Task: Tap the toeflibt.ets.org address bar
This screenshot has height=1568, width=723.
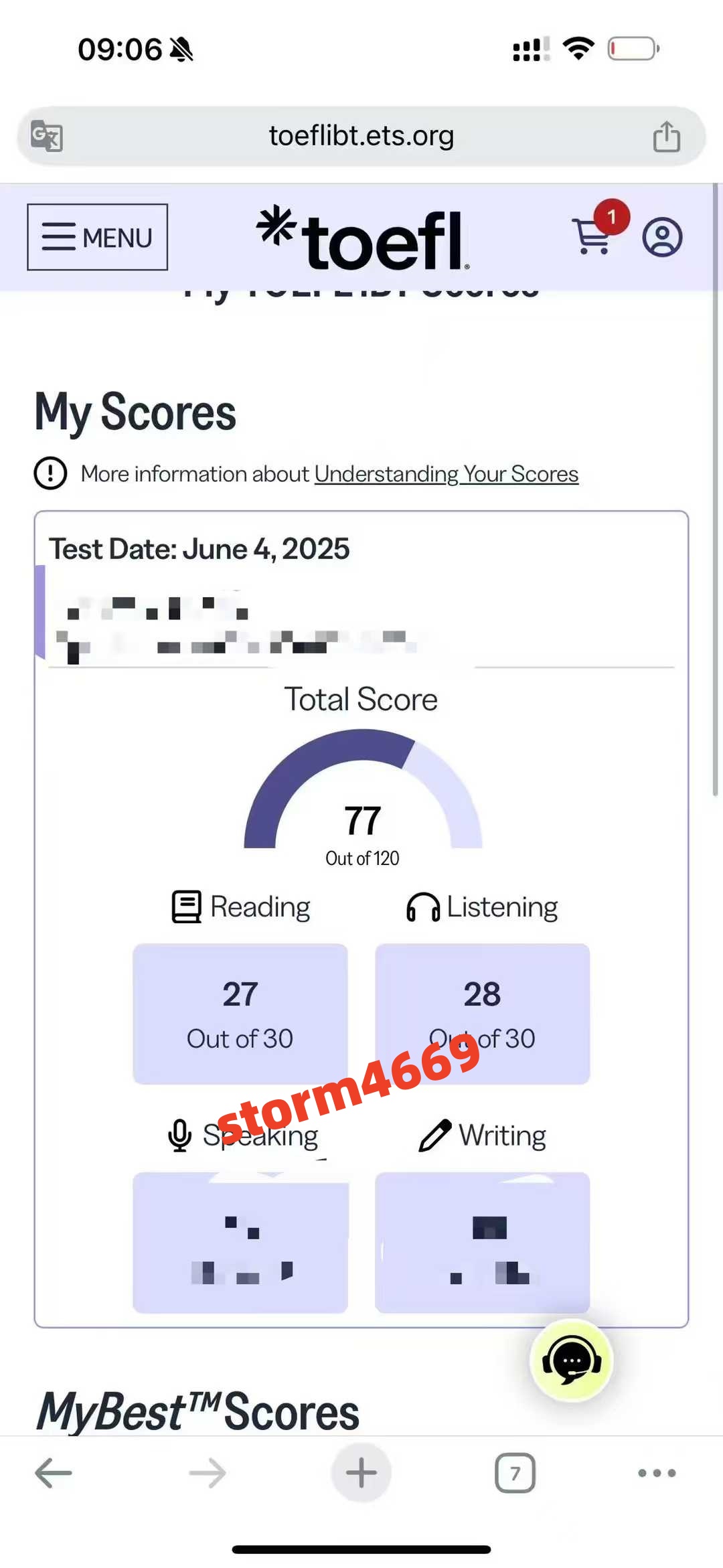Action: (x=361, y=136)
